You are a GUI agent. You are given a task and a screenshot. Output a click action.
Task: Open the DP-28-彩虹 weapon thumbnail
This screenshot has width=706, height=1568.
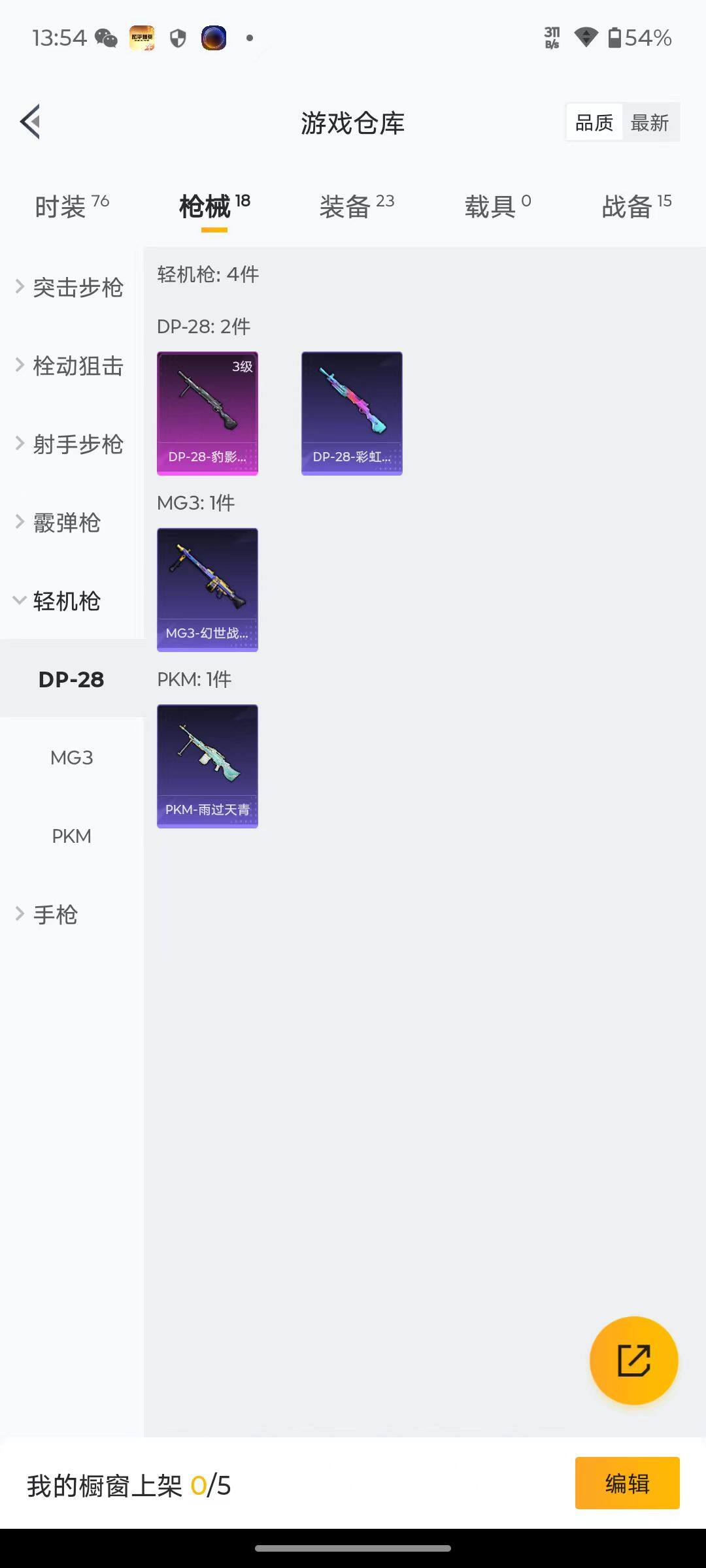[352, 412]
